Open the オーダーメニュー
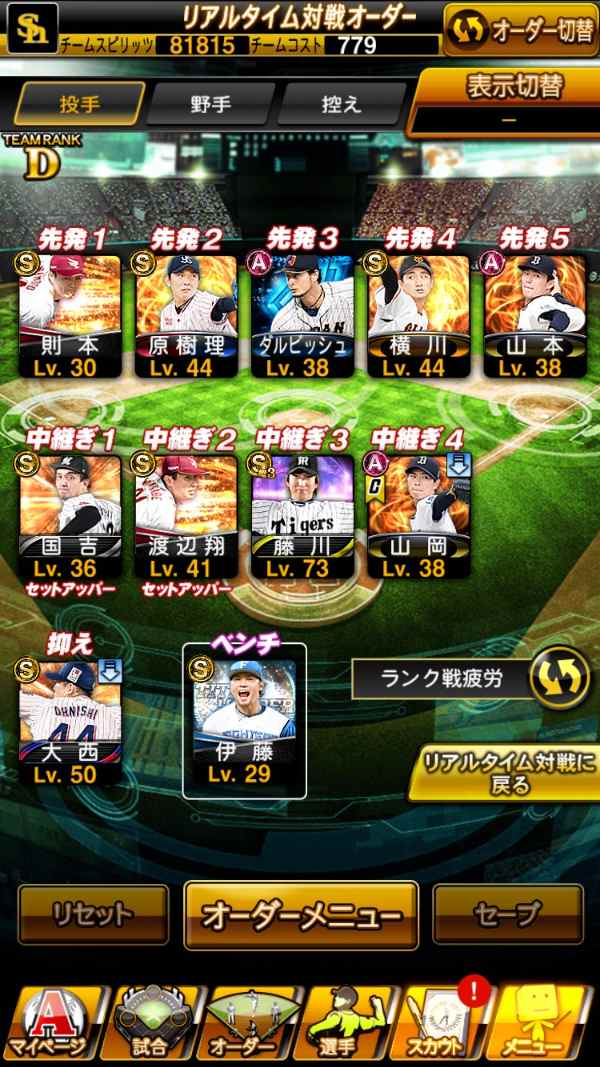Image resolution: width=600 pixels, height=1067 pixels. tap(301, 915)
